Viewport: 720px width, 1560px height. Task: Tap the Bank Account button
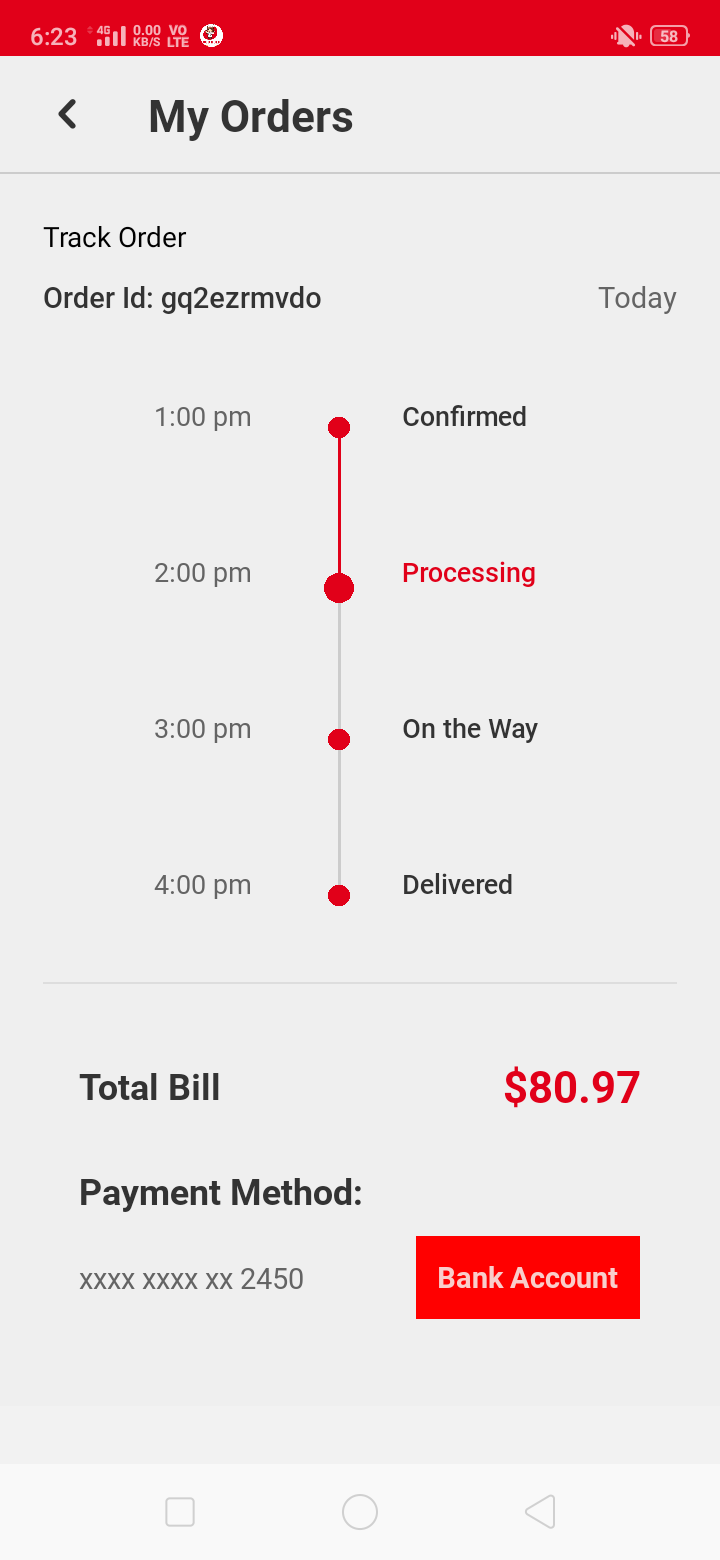[527, 1277]
